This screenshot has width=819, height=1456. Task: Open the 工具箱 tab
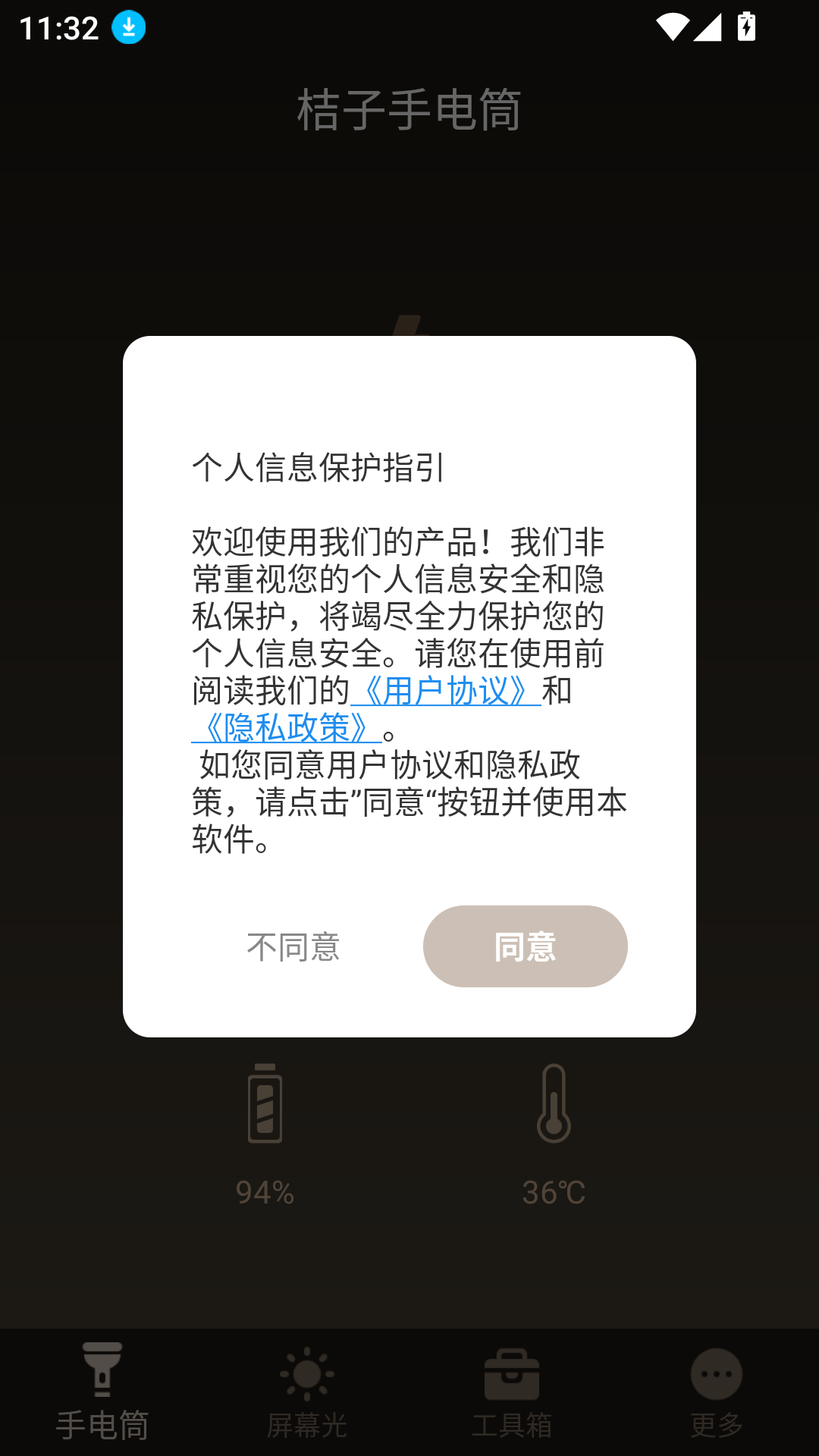[x=512, y=1393]
